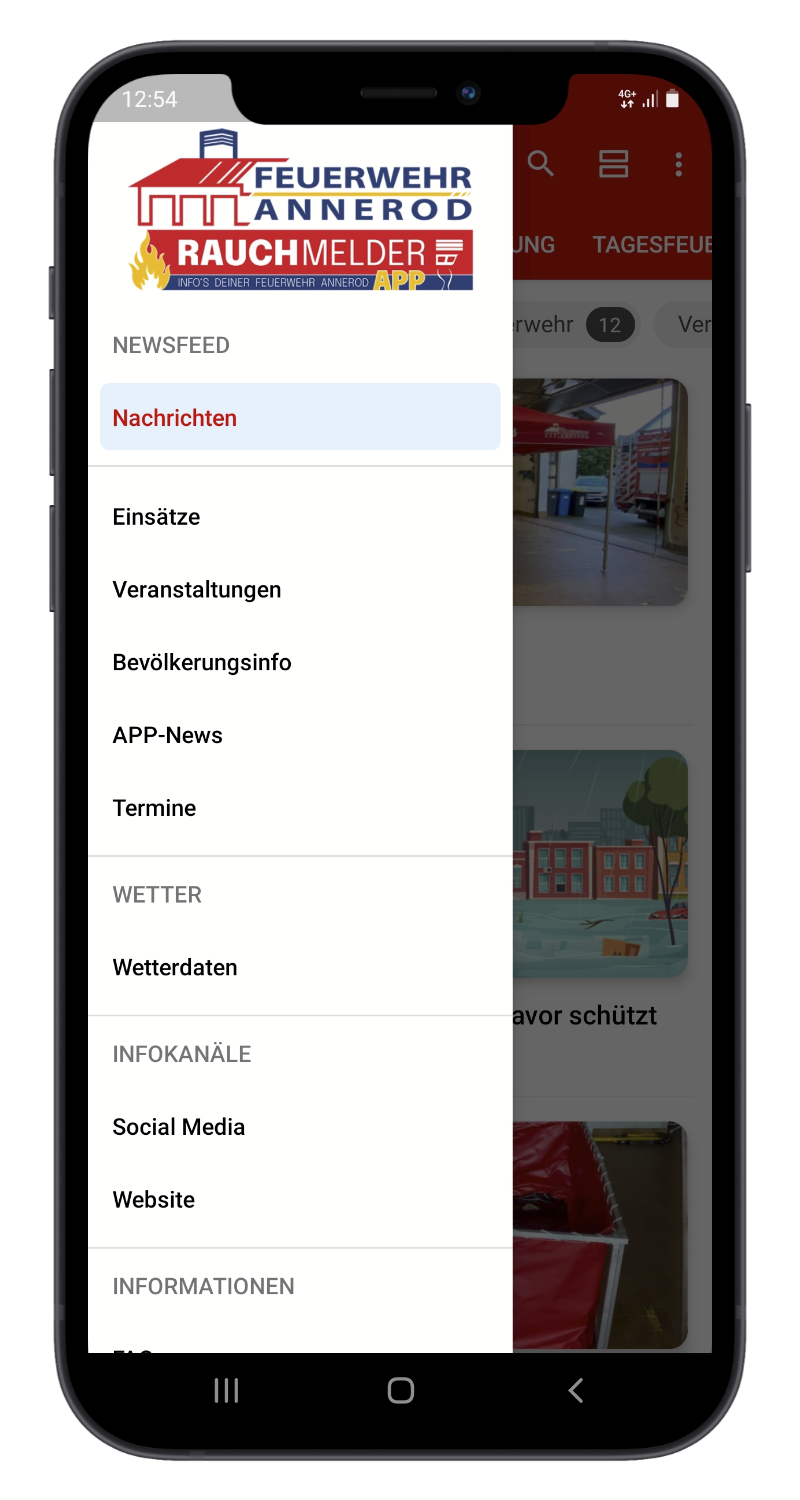Open Social Media channels
The height and width of the screenshot is (1500, 800).
coord(300,1127)
